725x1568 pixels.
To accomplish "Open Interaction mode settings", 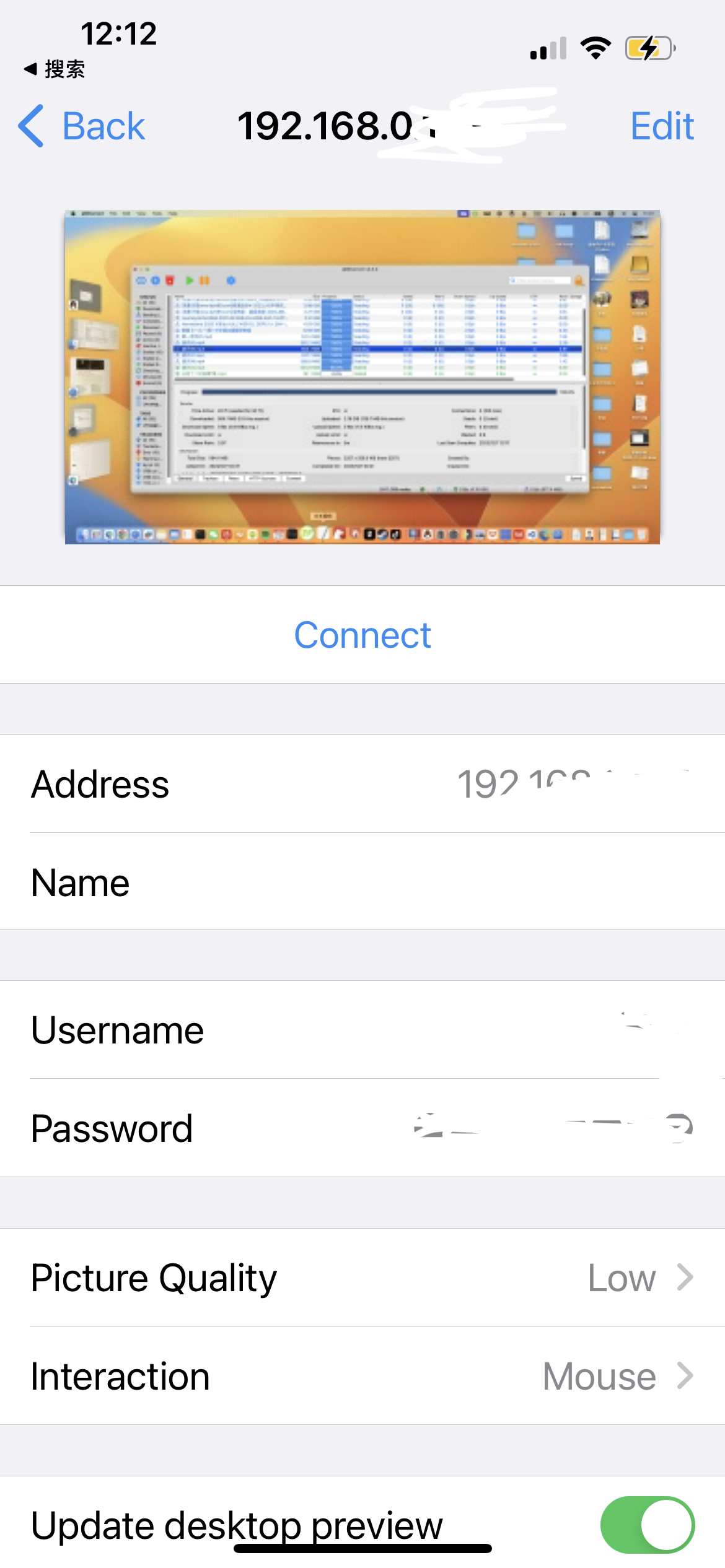I will [362, 1376].
